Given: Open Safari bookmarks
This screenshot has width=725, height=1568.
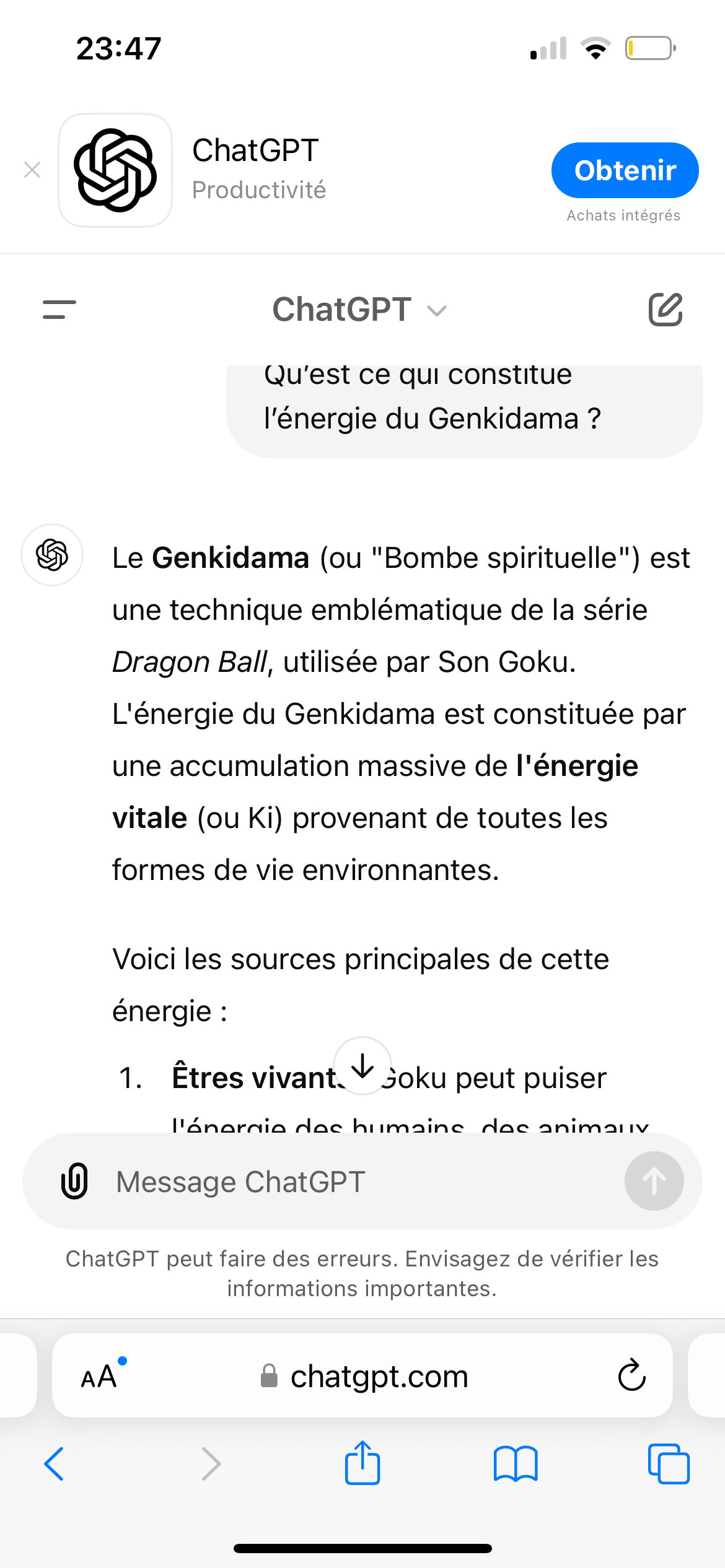Looking at the screenshot, I should 516,1464.
